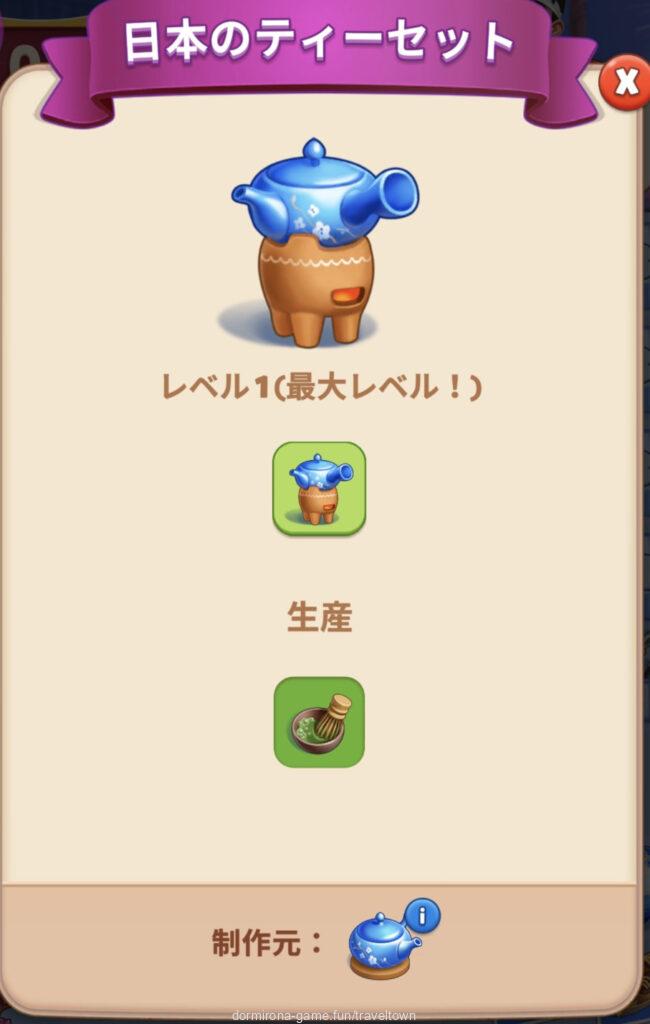Close the 日本のティーセット dialog
The image size is (650, 1024).
(x=625, y=84)
